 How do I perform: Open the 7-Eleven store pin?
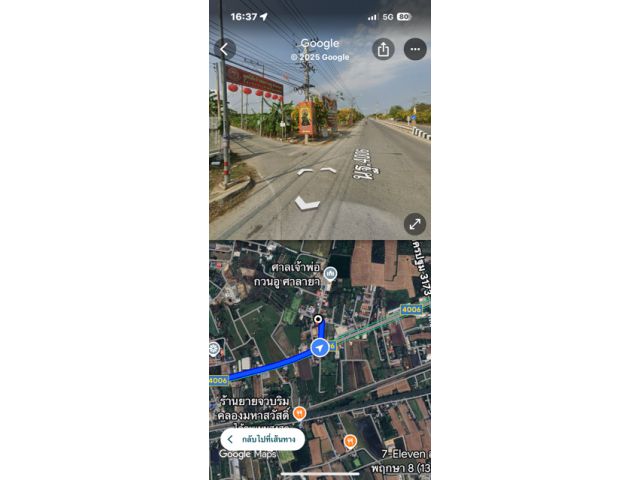[x=350, y=440]
